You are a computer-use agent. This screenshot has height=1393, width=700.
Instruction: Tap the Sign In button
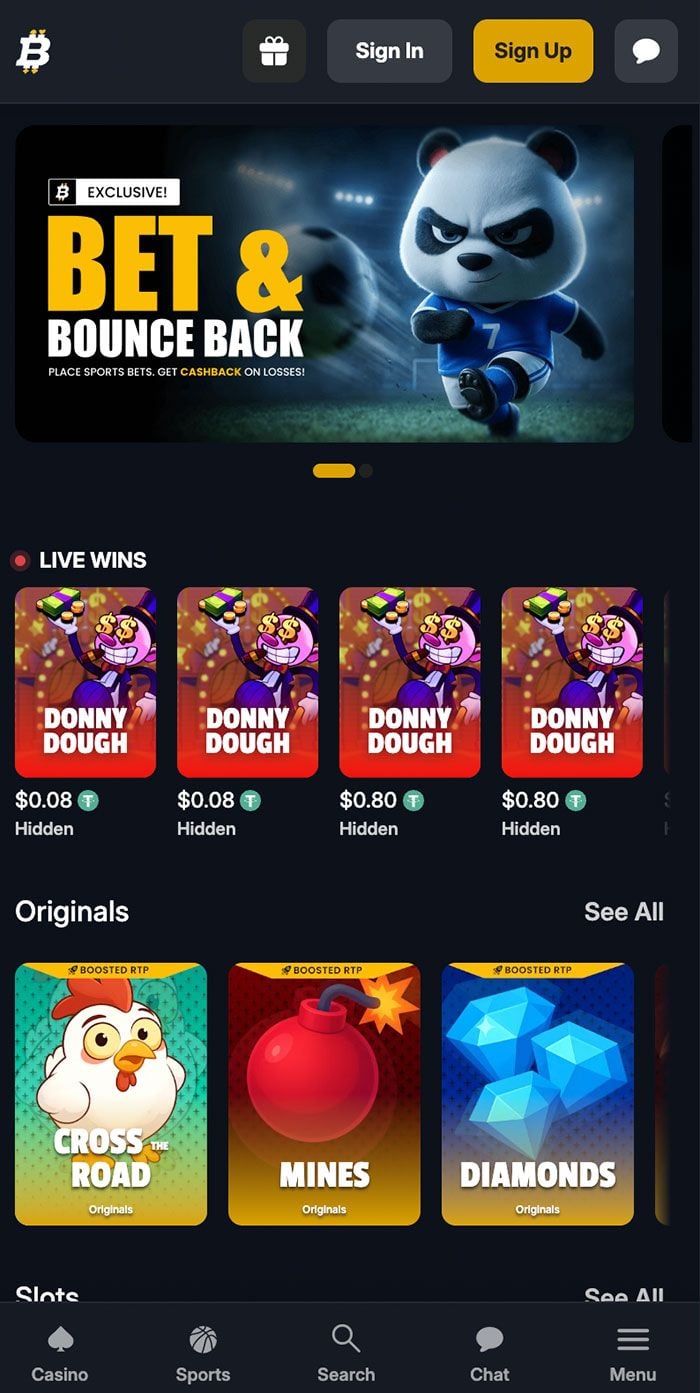pos(389,51)
